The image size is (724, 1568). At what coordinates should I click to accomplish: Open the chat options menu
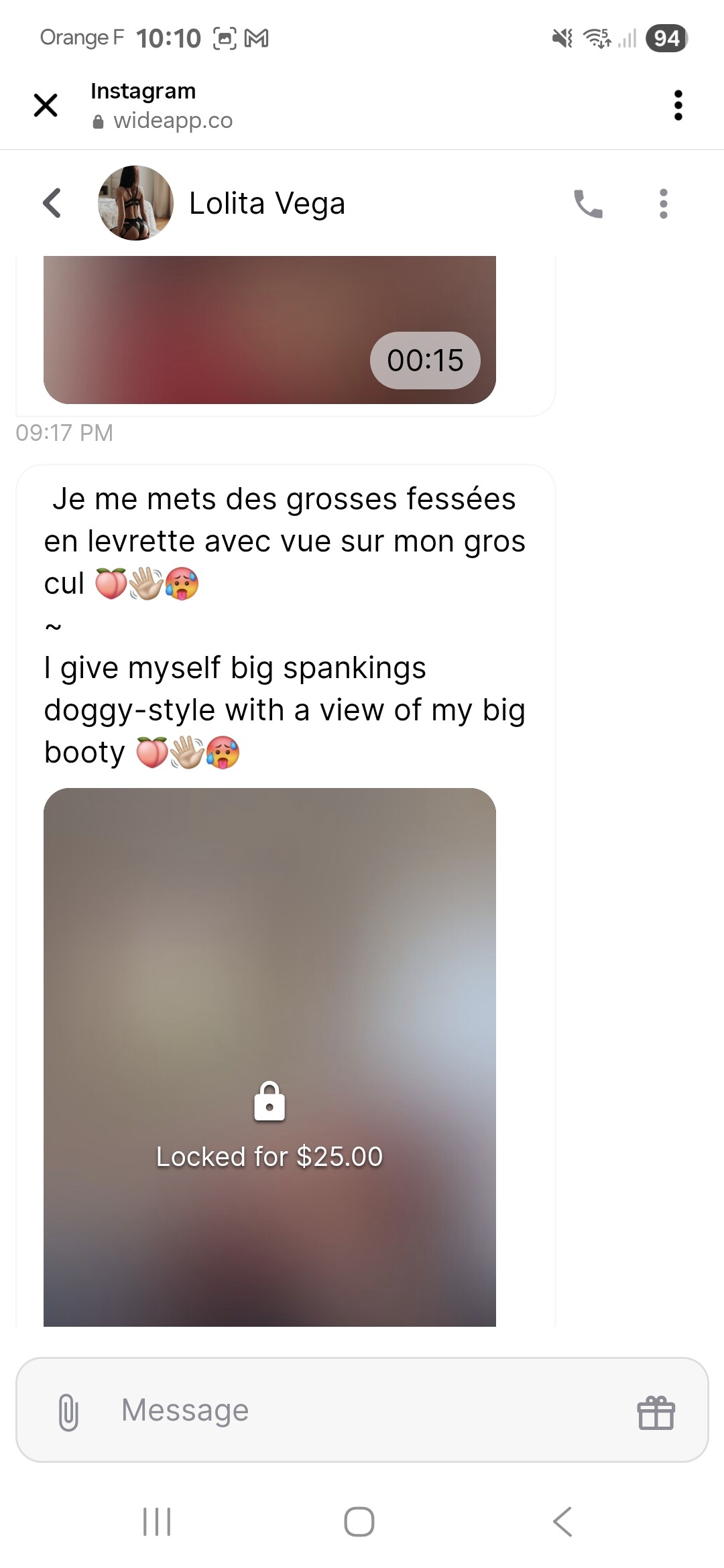663,204
